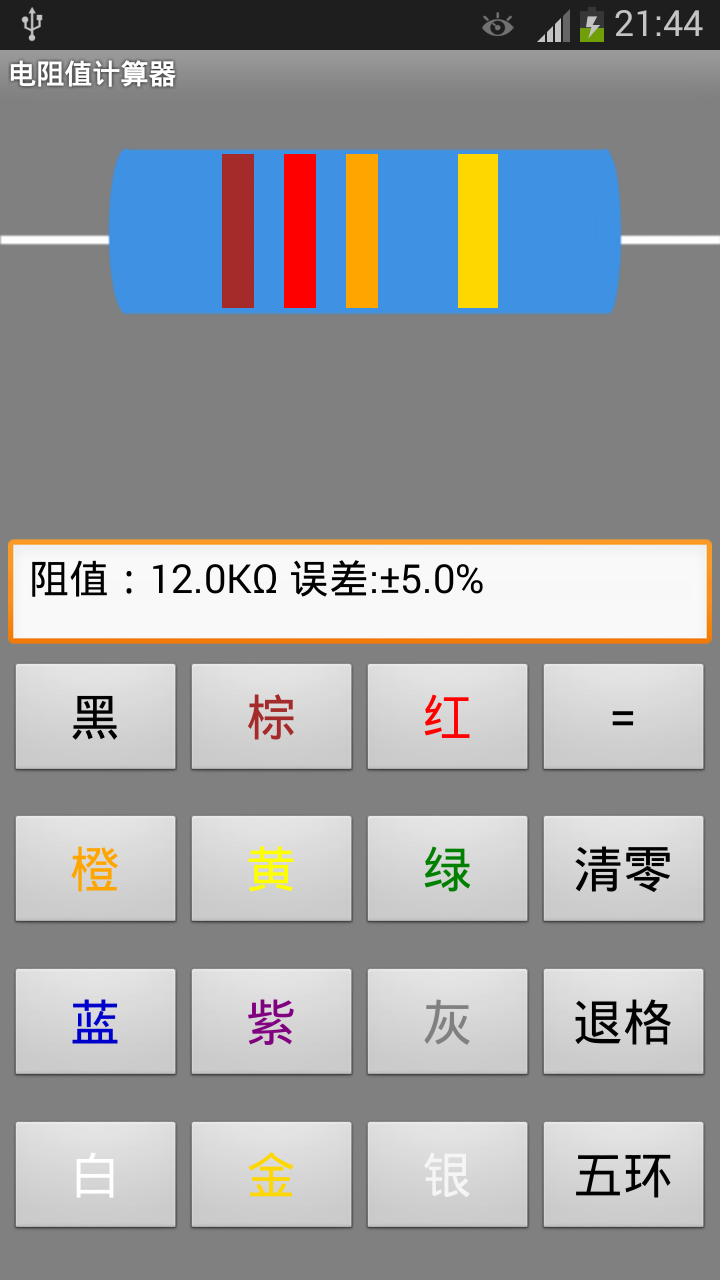Select the 紫 (purple) color button
This screenshot has height=1280, width=720.
pyautogui.click(x=271, y=1021)
